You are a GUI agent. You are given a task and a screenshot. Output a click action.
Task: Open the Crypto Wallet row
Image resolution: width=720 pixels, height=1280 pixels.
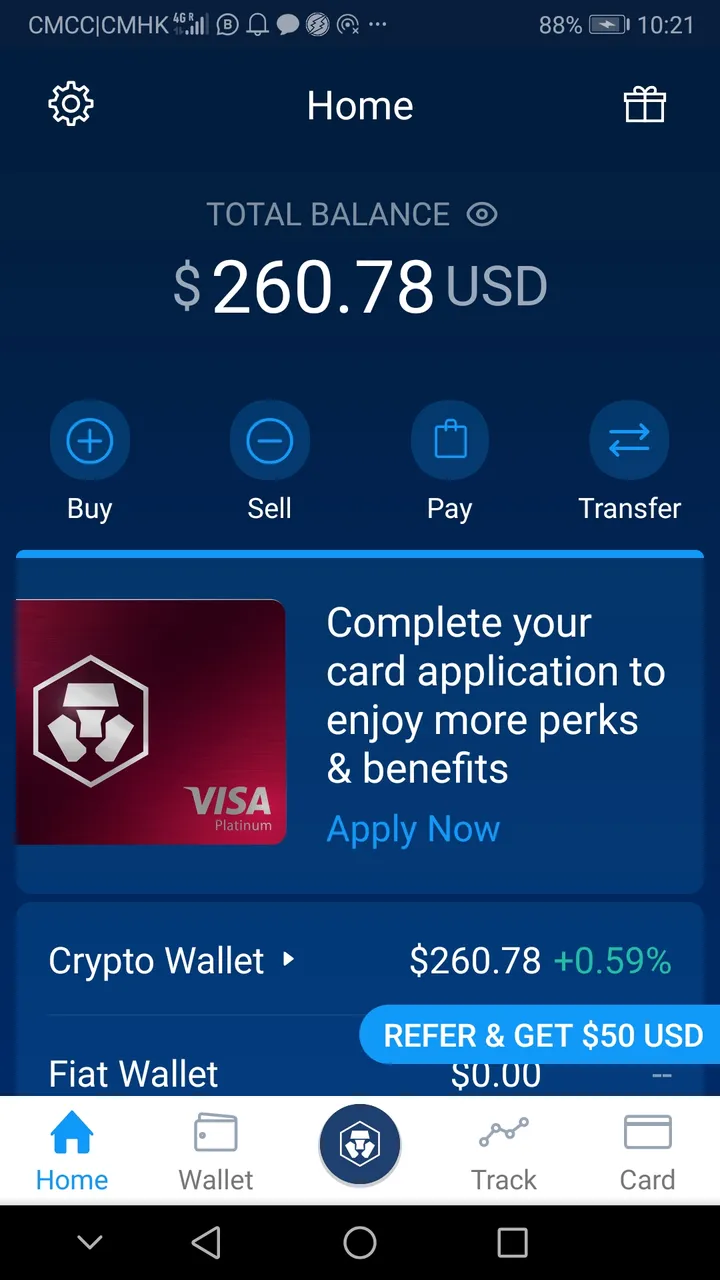(172, 961)
